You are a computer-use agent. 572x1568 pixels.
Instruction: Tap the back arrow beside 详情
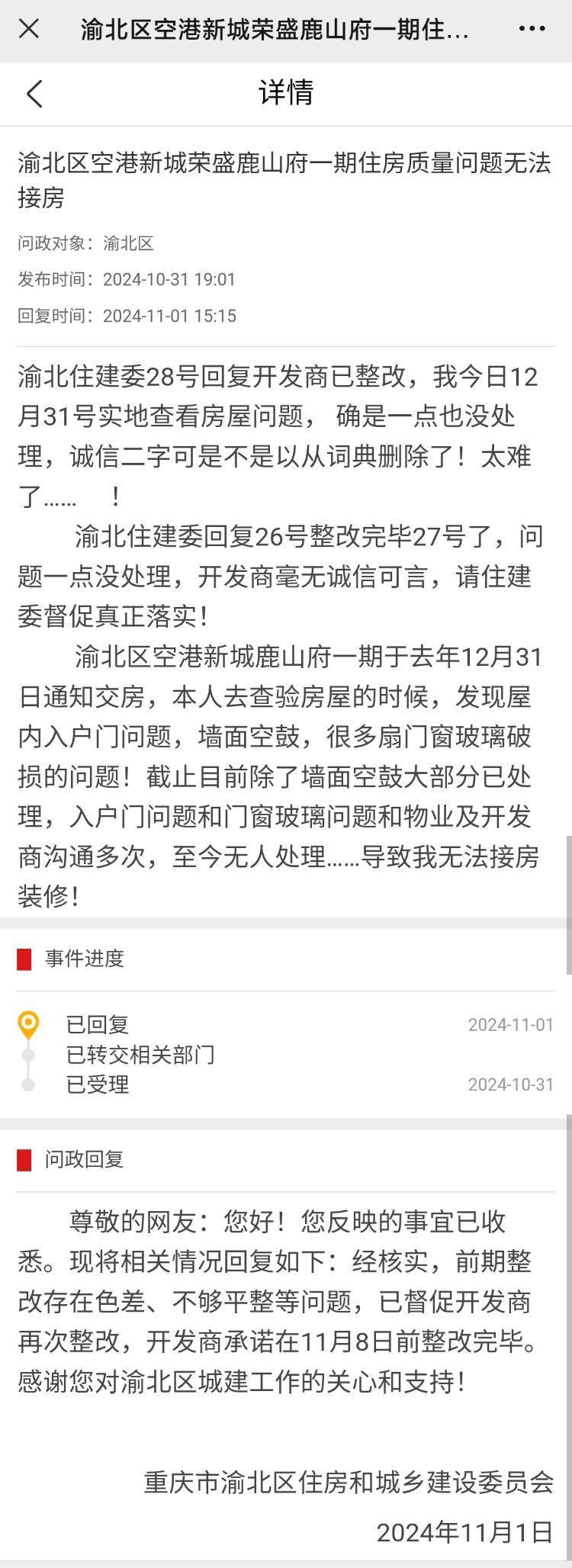pyautogui.click(x=33, y=93)
